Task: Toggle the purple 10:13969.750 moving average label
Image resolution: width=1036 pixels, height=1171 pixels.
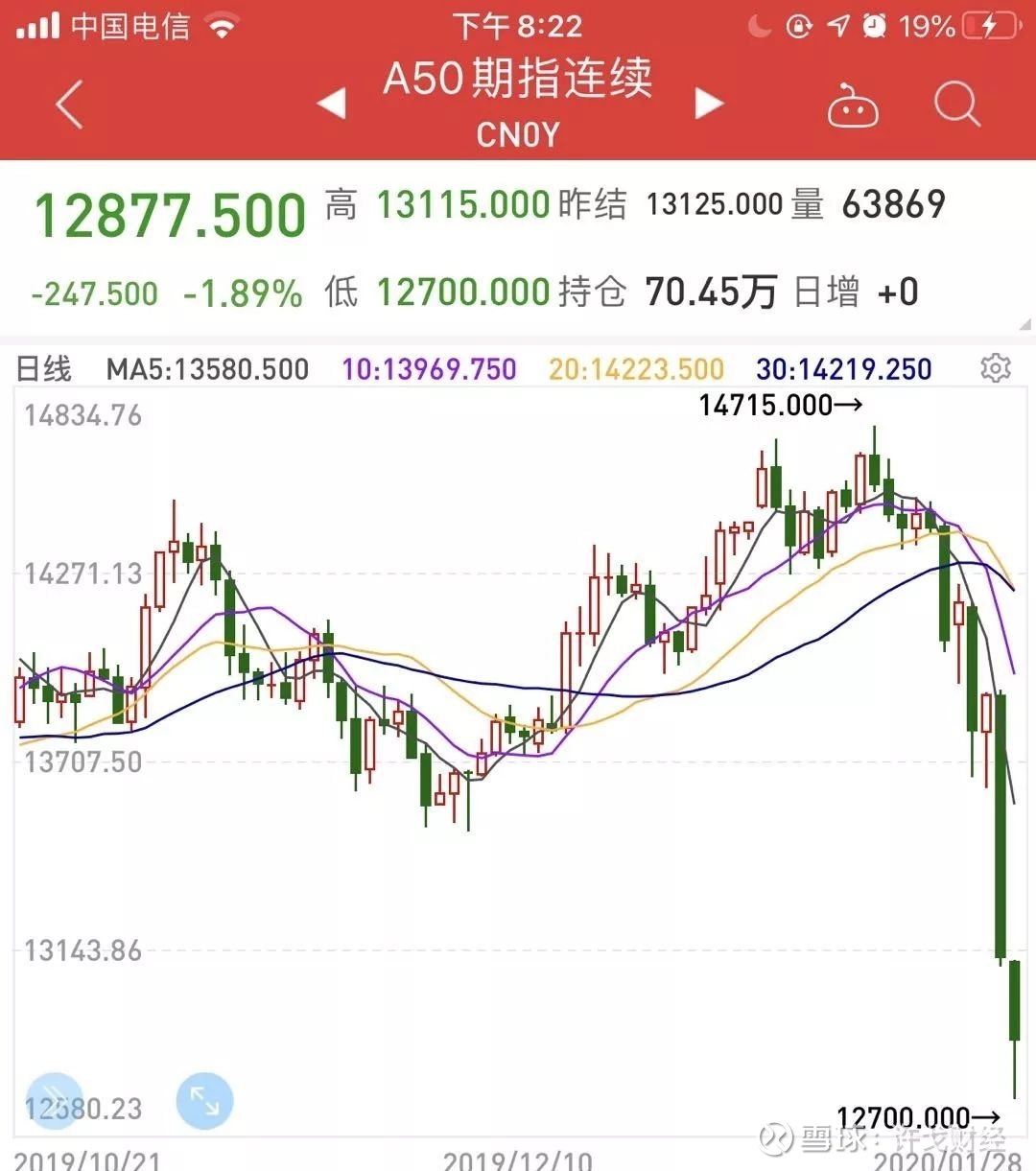Action: click(x=431, y=367)
